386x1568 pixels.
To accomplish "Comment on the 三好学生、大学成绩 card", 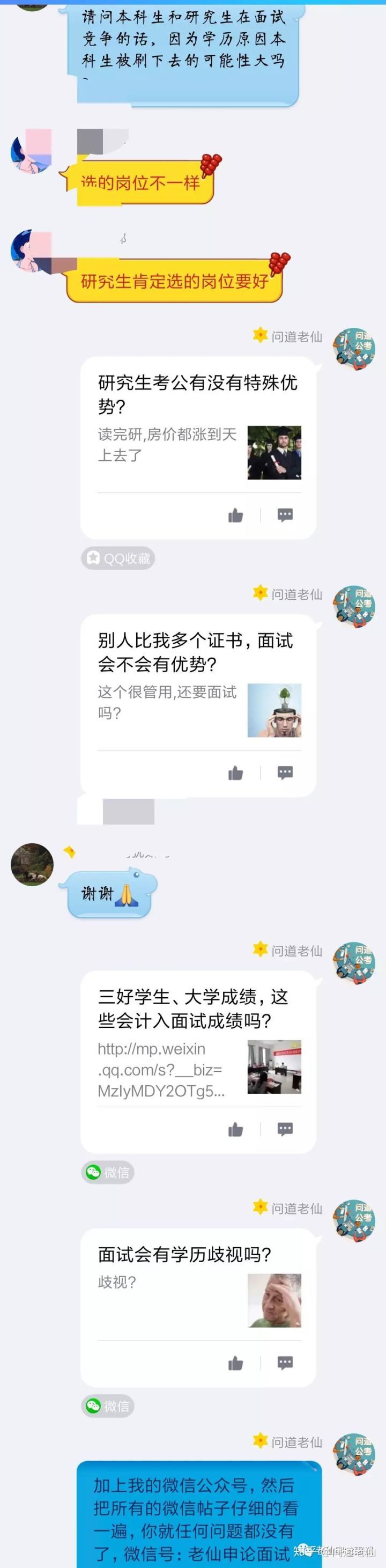I will coord(285,1129).
